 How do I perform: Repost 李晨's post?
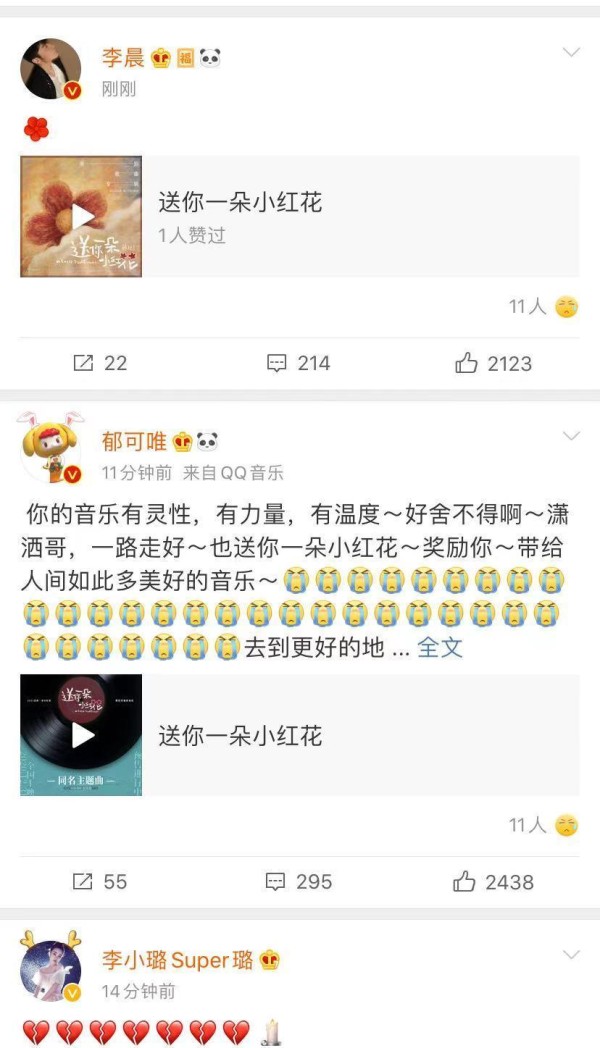pos(100,363)
